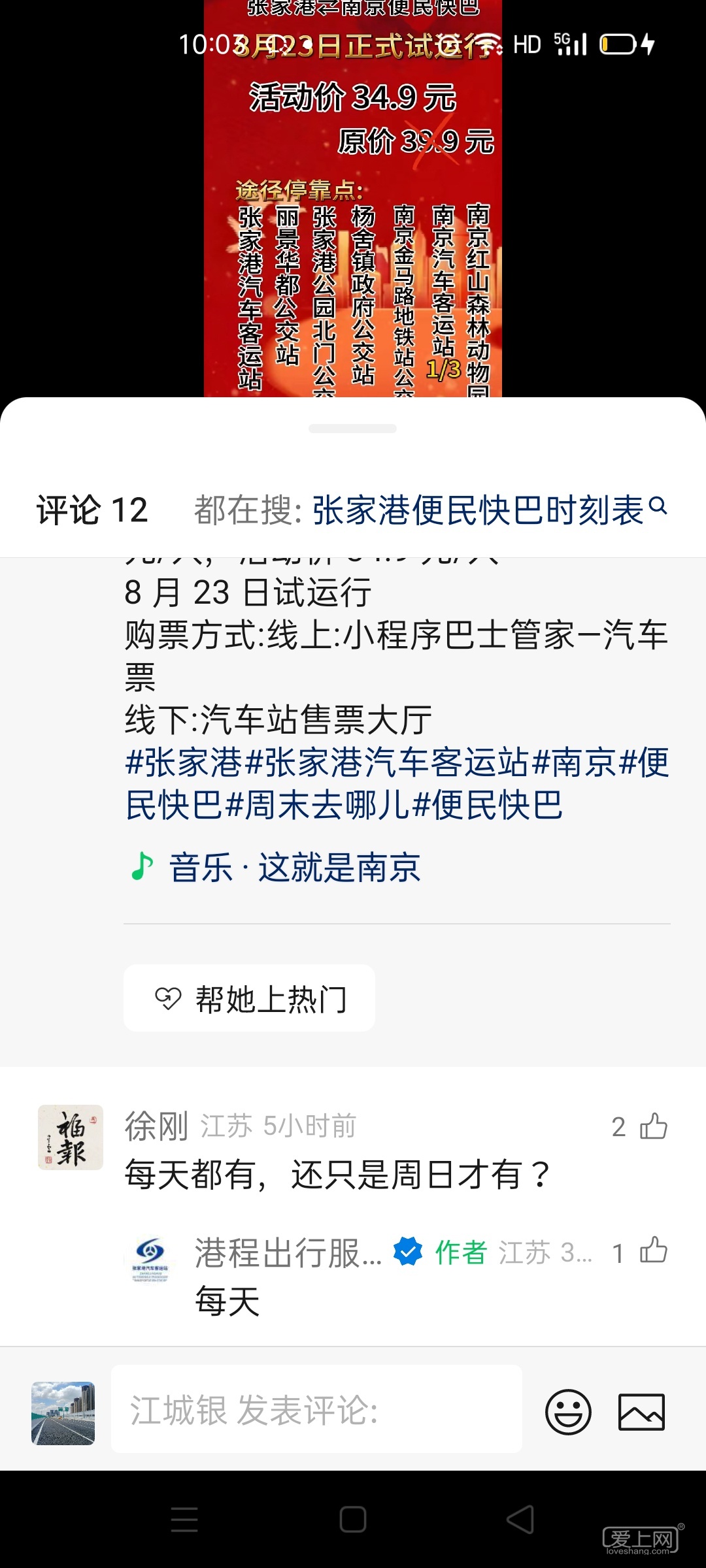Open the #周末去哪儿 hashtag
The height and width of the screenshot is (1568, 706).
(x=318, y=805)
